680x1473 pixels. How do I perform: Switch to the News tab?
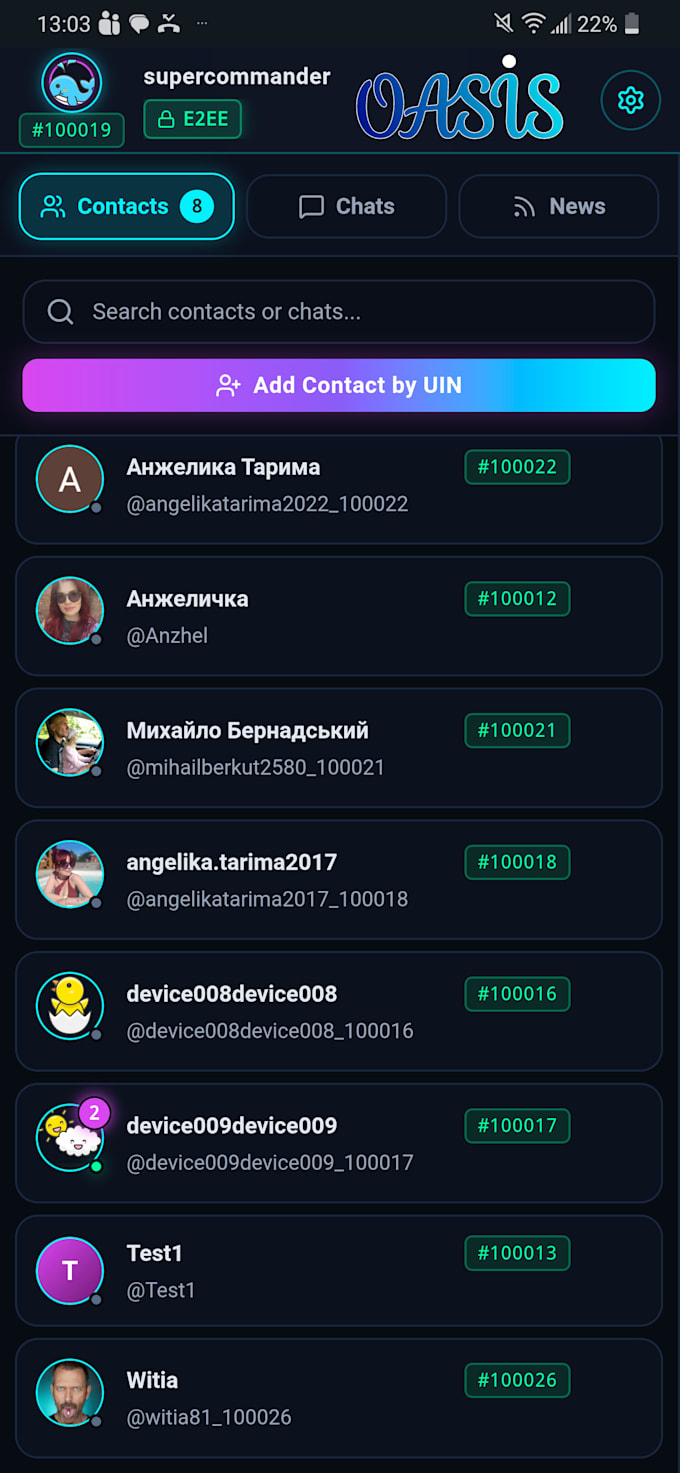point(558,206)
